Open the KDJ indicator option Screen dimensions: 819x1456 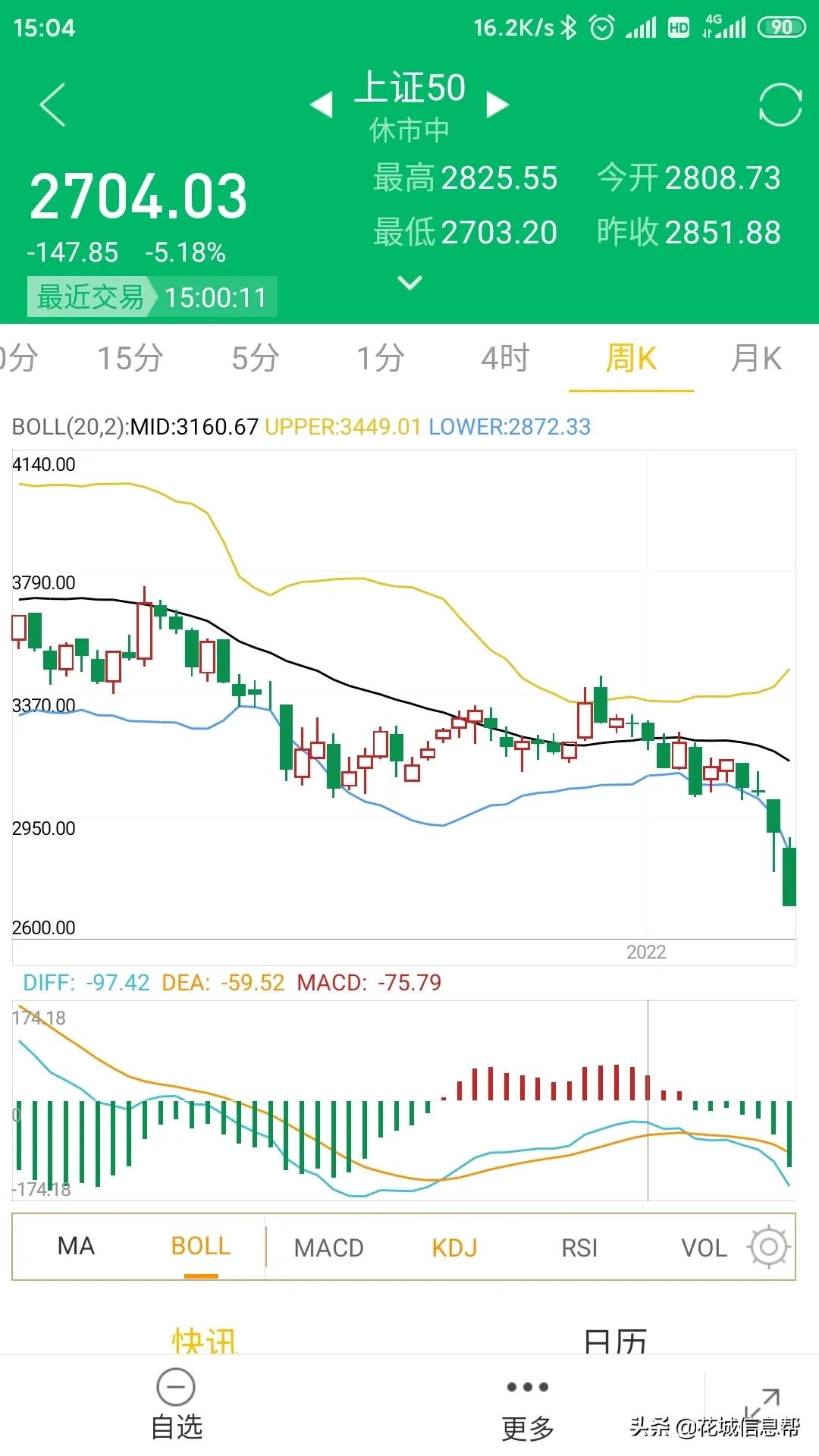[453, 1246]
